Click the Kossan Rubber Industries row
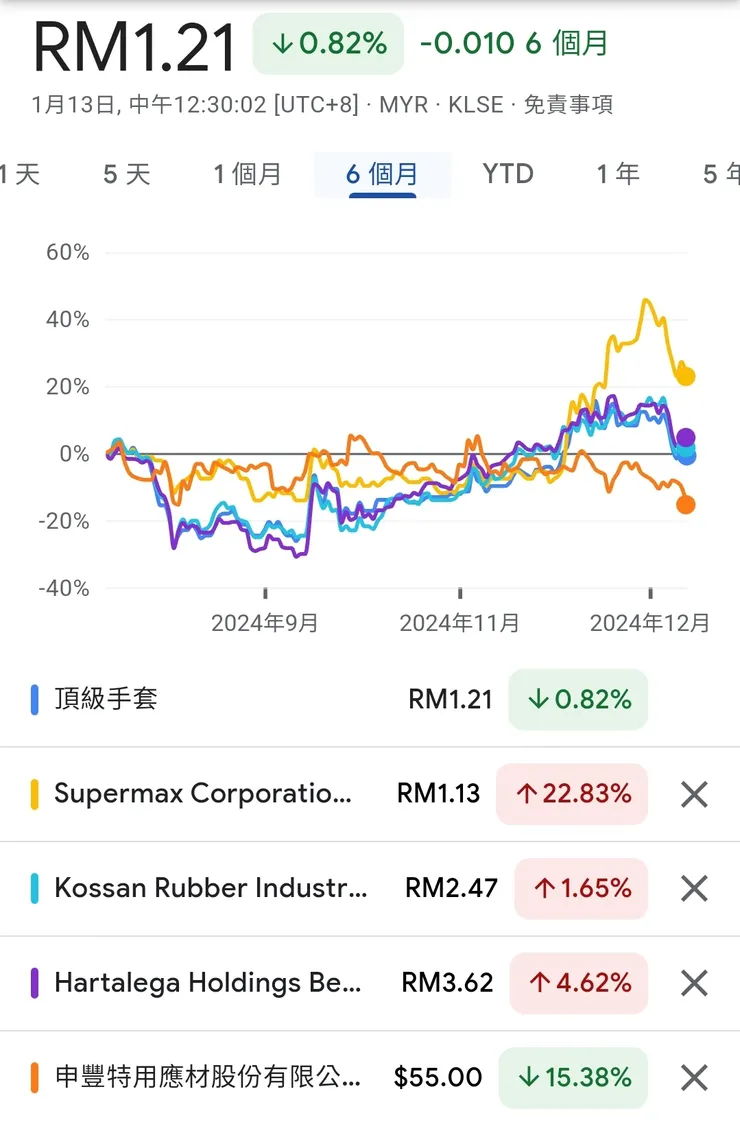 tap(200, 888)
